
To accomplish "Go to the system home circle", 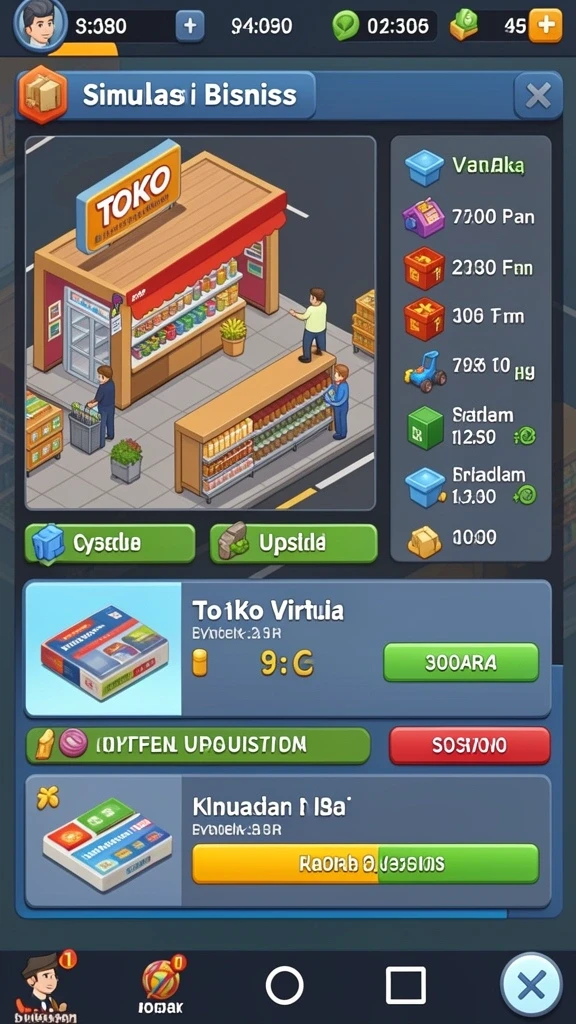I will 285,985.
